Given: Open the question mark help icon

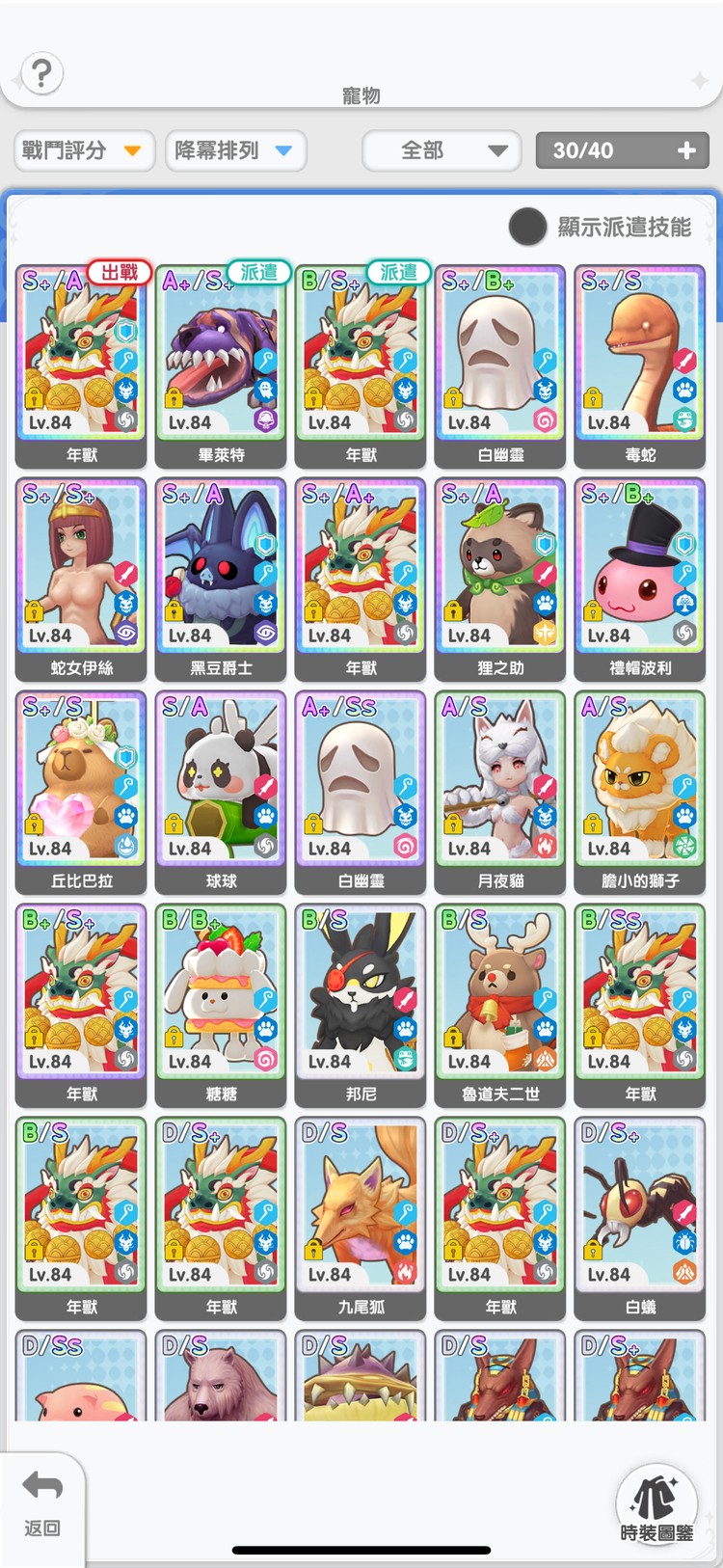Looking at the screenshot, I should point(41,73).
